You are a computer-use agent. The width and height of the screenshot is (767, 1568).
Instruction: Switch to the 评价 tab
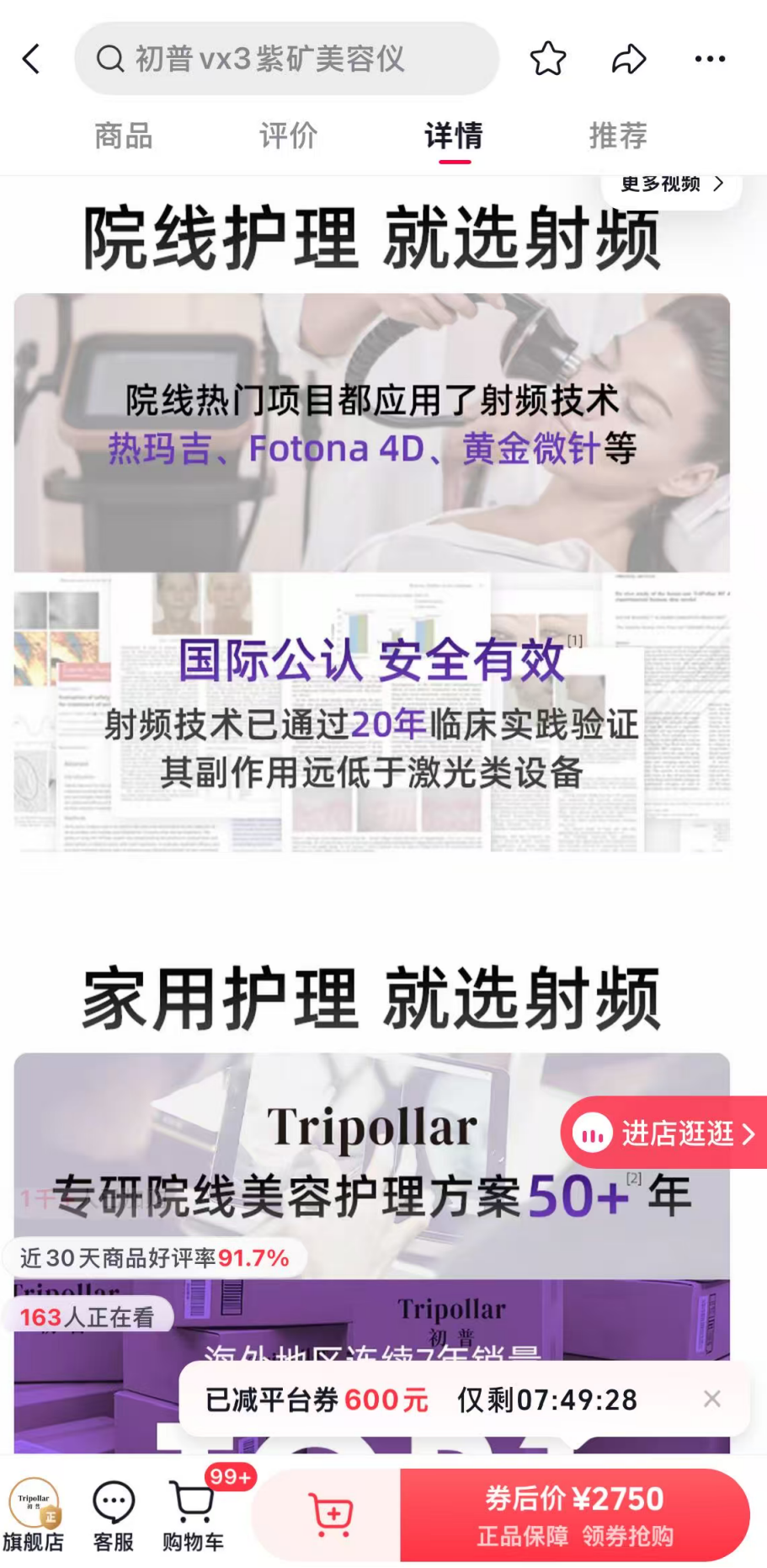coord(288,136)
